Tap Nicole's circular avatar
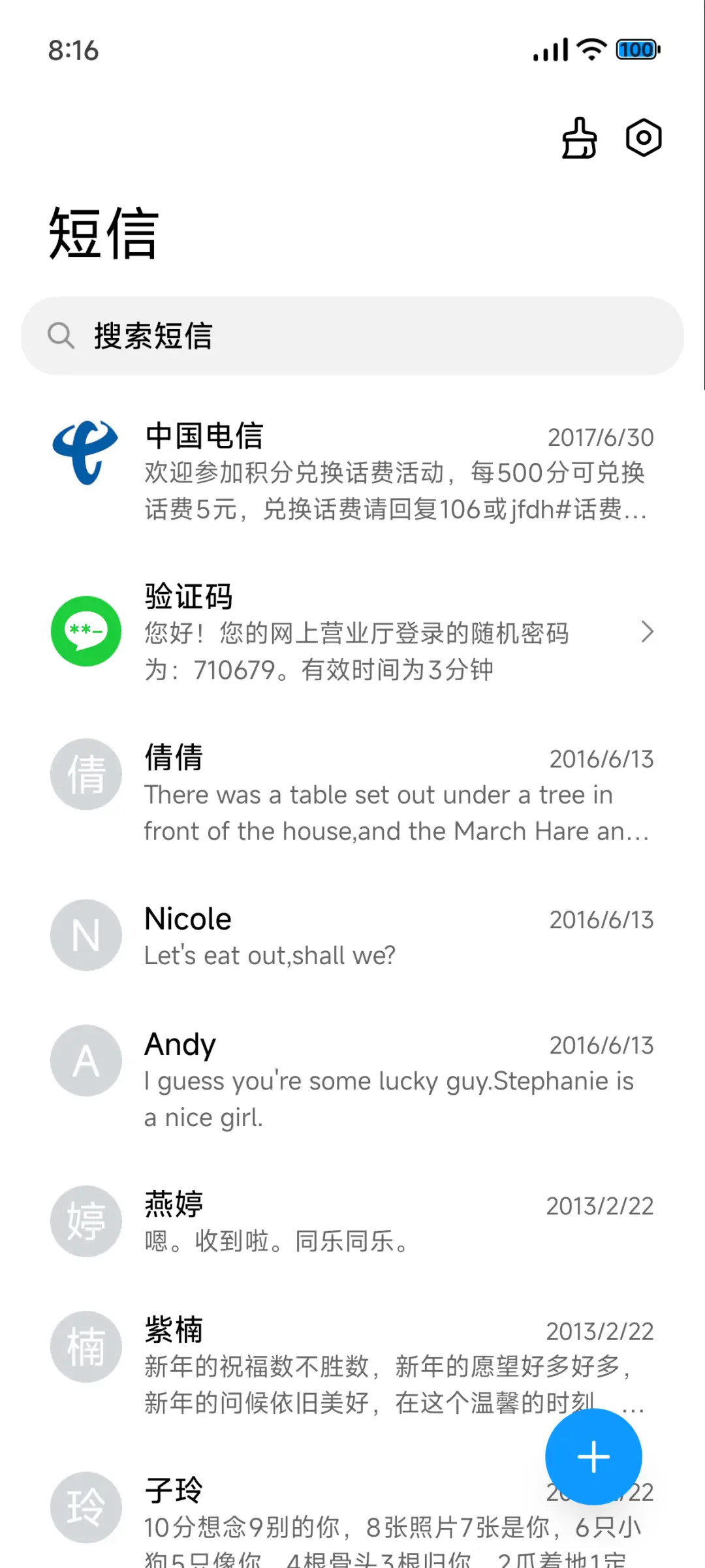This screenshot has width=705, height=1568. [86, 935]
